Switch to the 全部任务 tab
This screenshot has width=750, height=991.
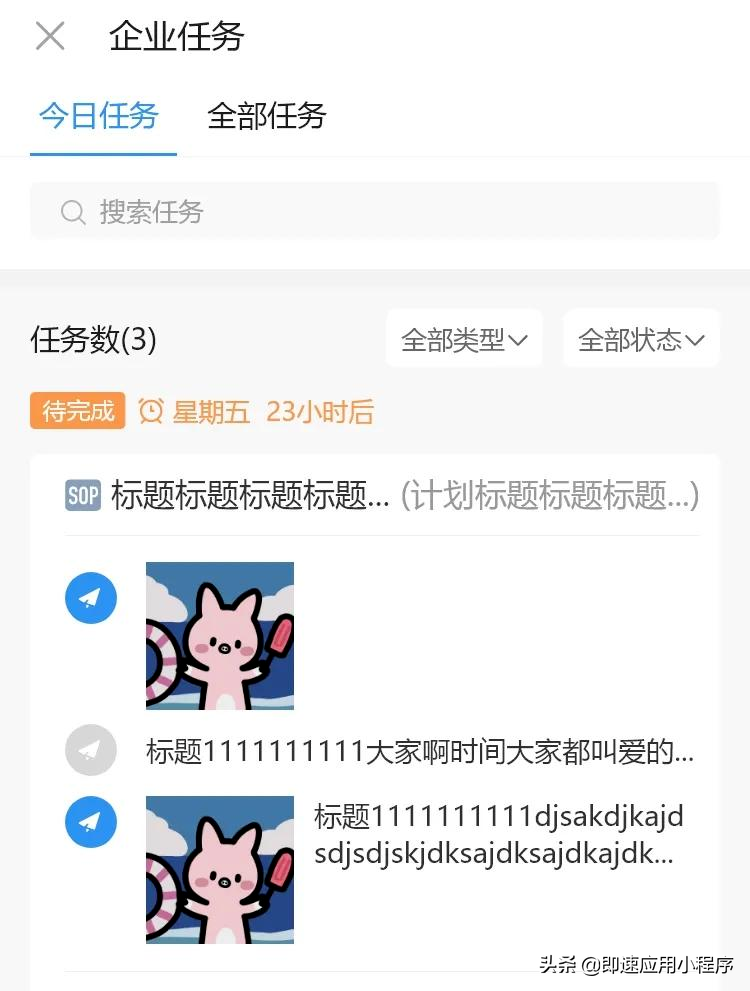pos(267,116)
